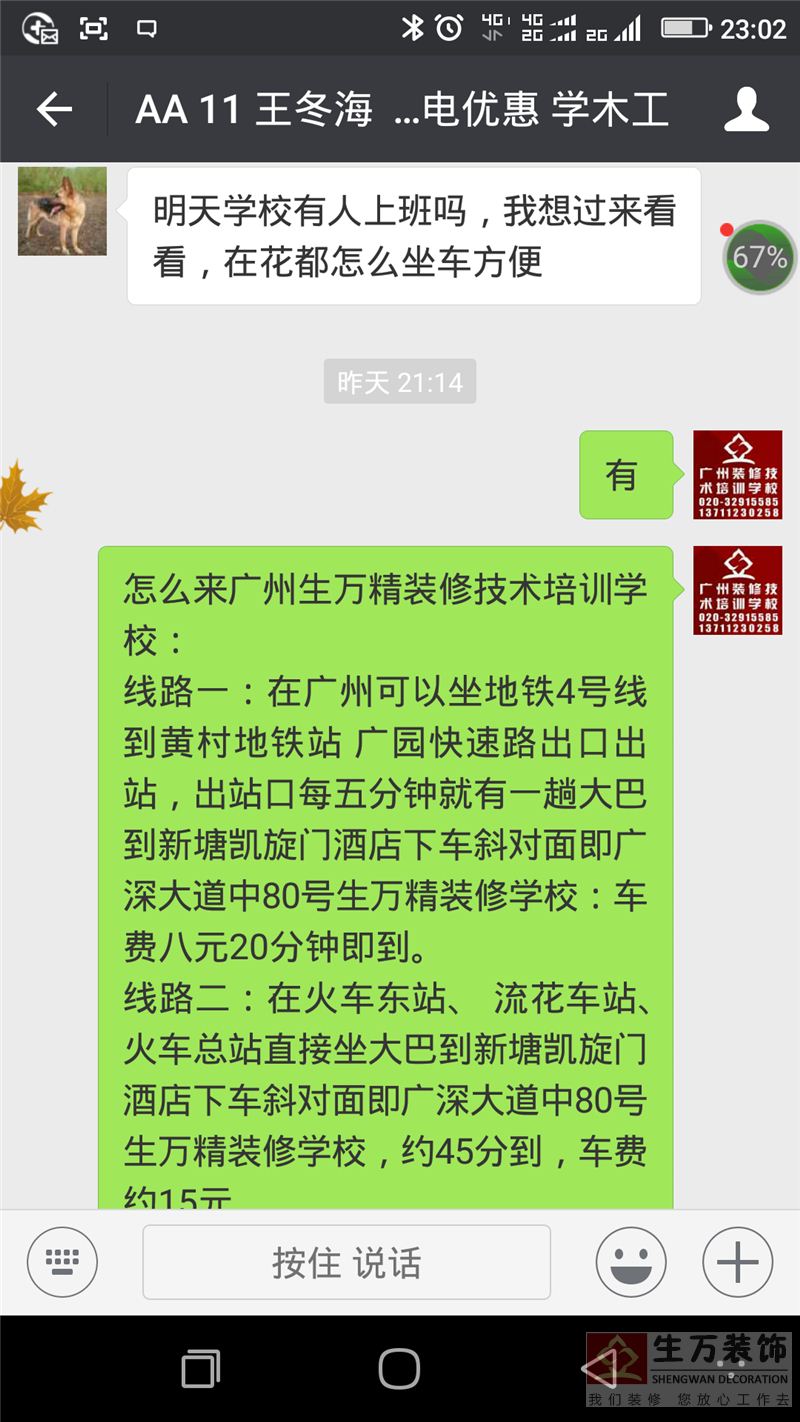Open own avatar beside the 有 message
800x1422 pixels.
coord(737,474)
